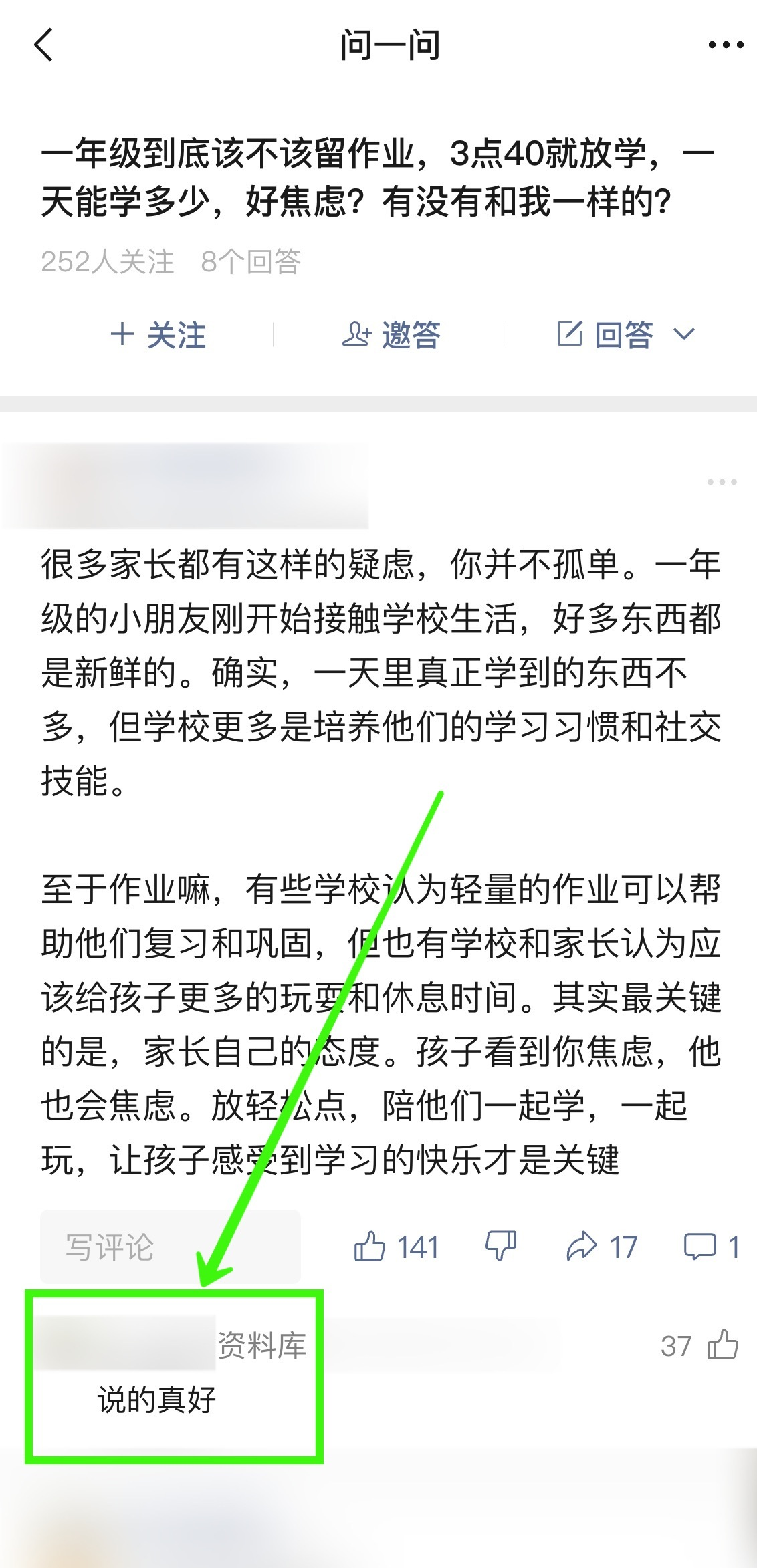Share the answer via the arrow icon
The image size is (757, 1568).
coord(601,1247)
